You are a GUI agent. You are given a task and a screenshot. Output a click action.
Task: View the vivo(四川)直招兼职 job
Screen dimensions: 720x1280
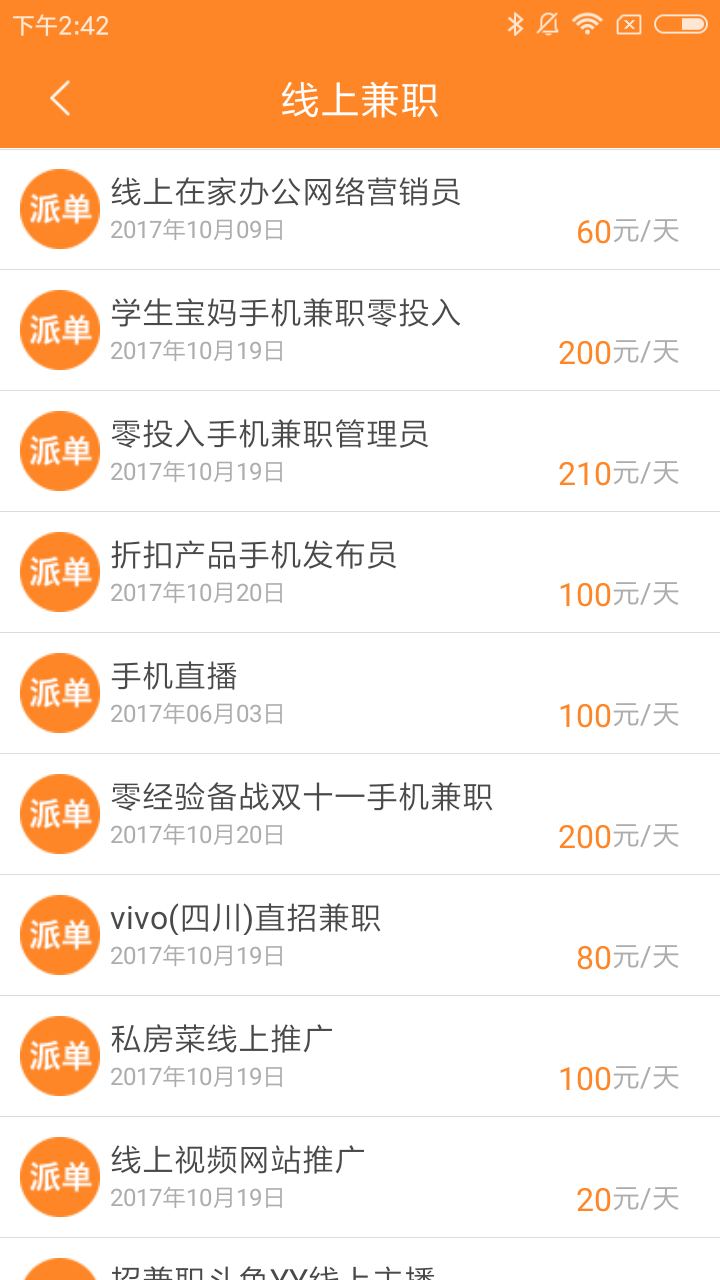tap(360, 935)
